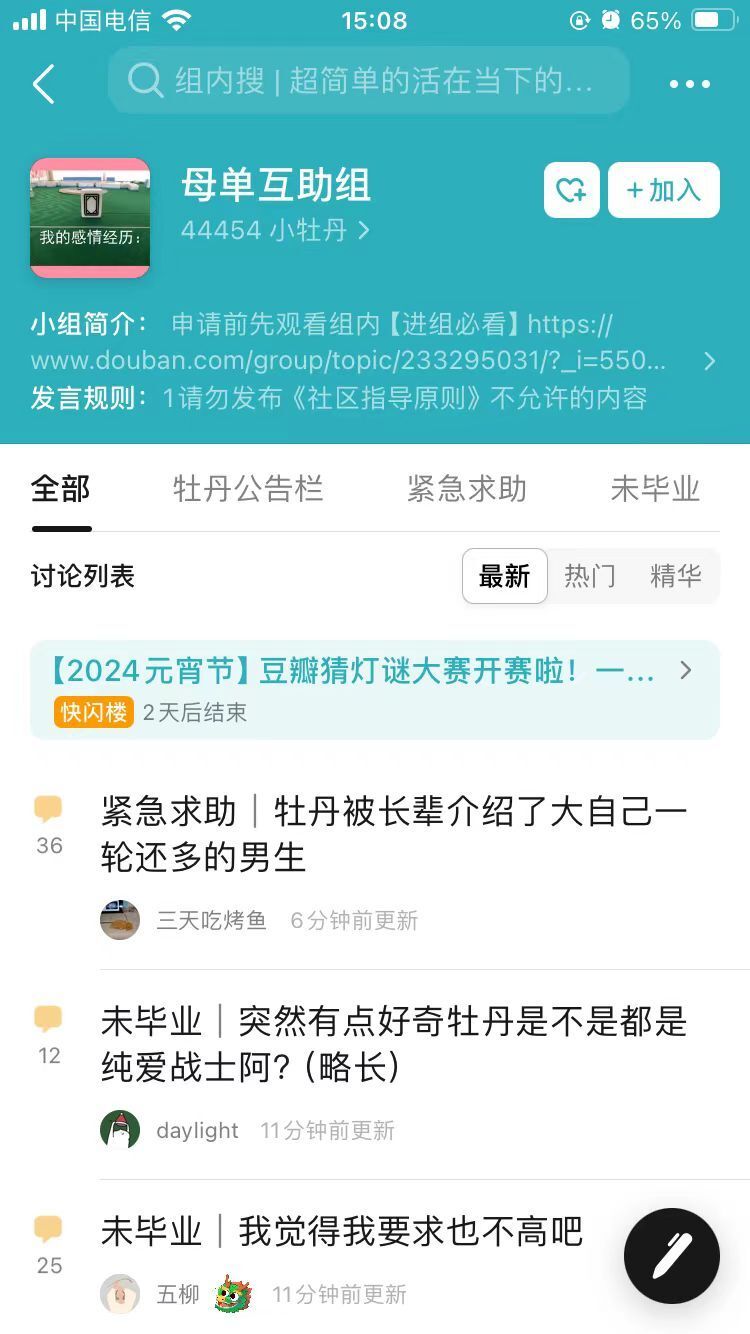Expand the 小组简介 group introduction

[709, 361]
